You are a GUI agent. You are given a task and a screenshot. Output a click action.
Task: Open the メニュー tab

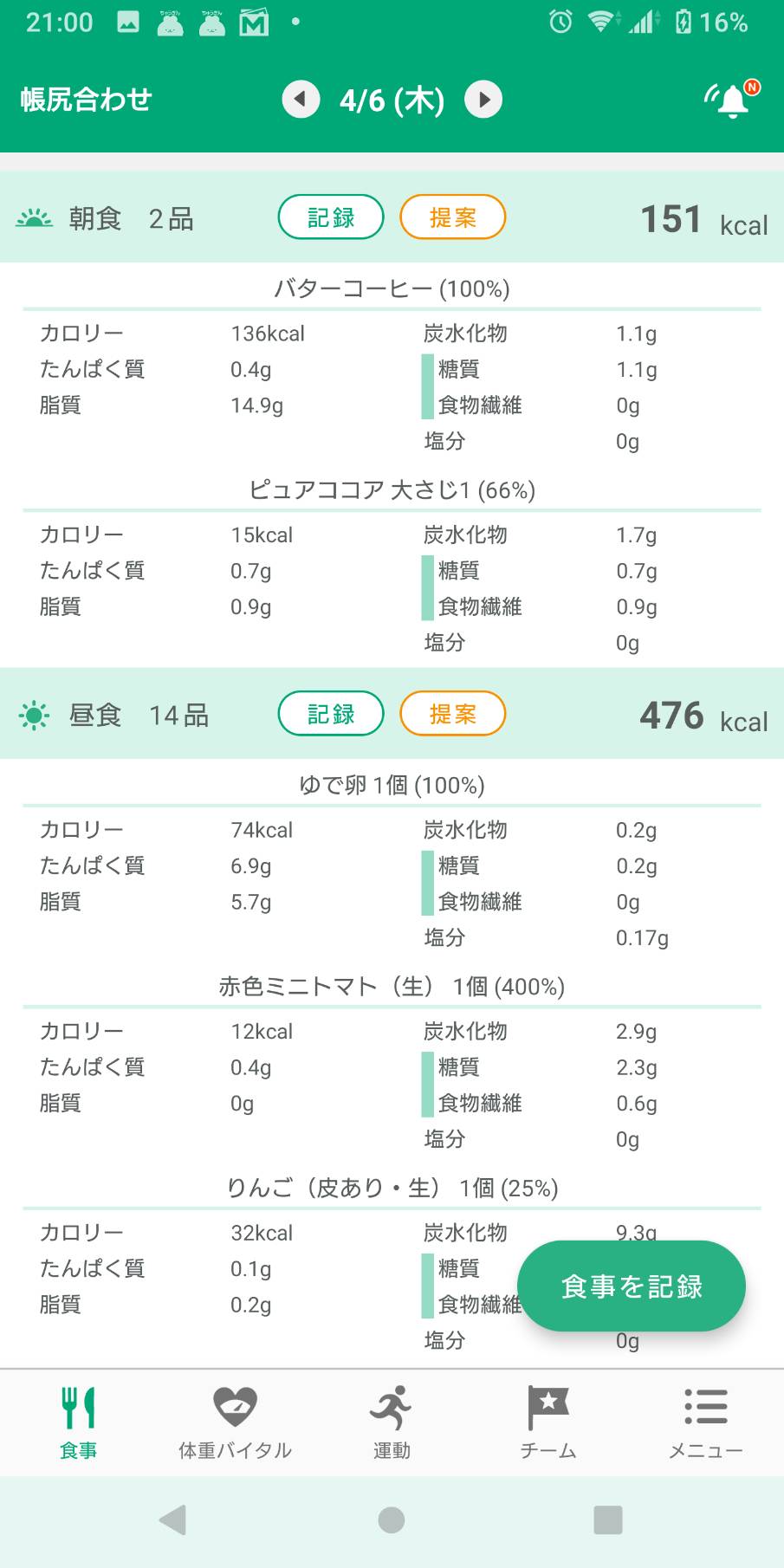coord(705,1423)
